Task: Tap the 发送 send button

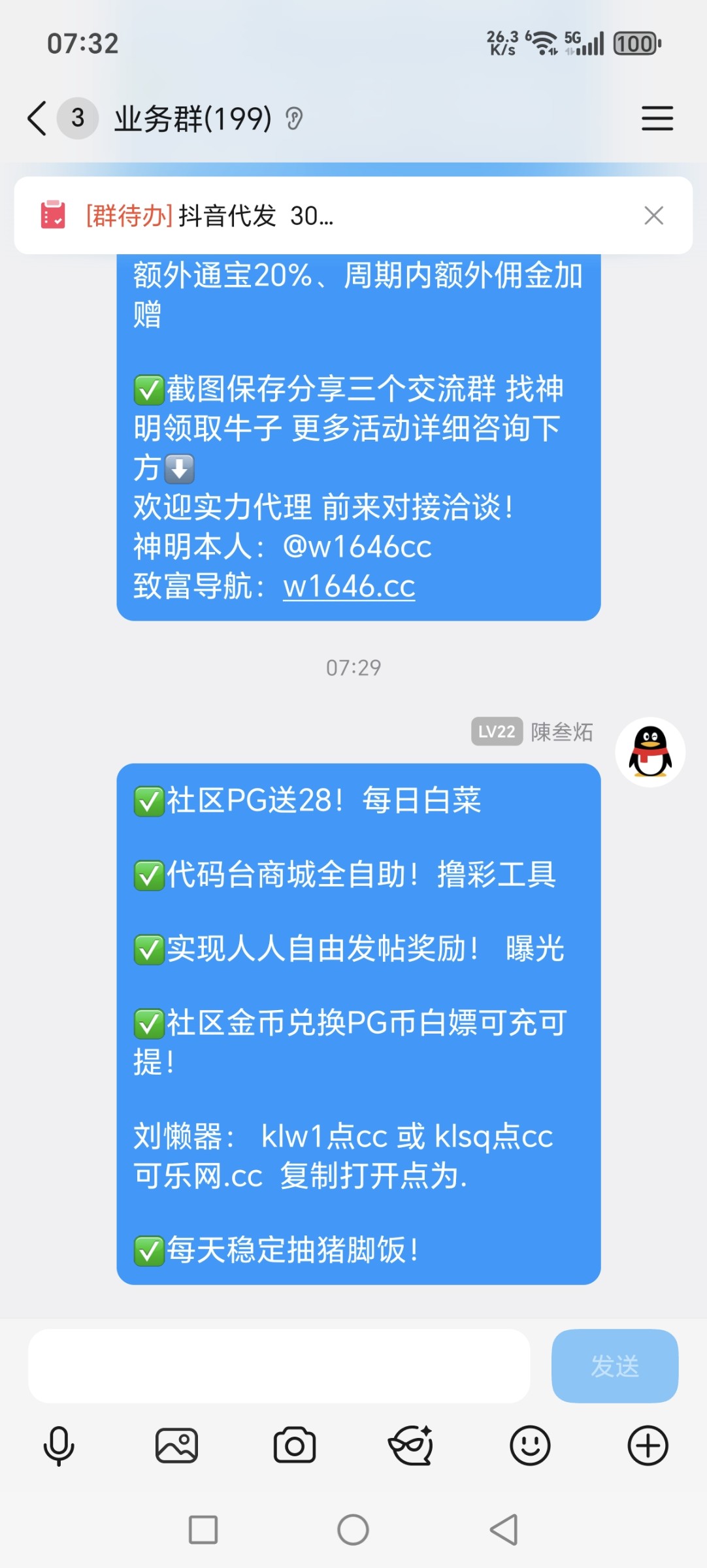Action: click(614, 1367)
